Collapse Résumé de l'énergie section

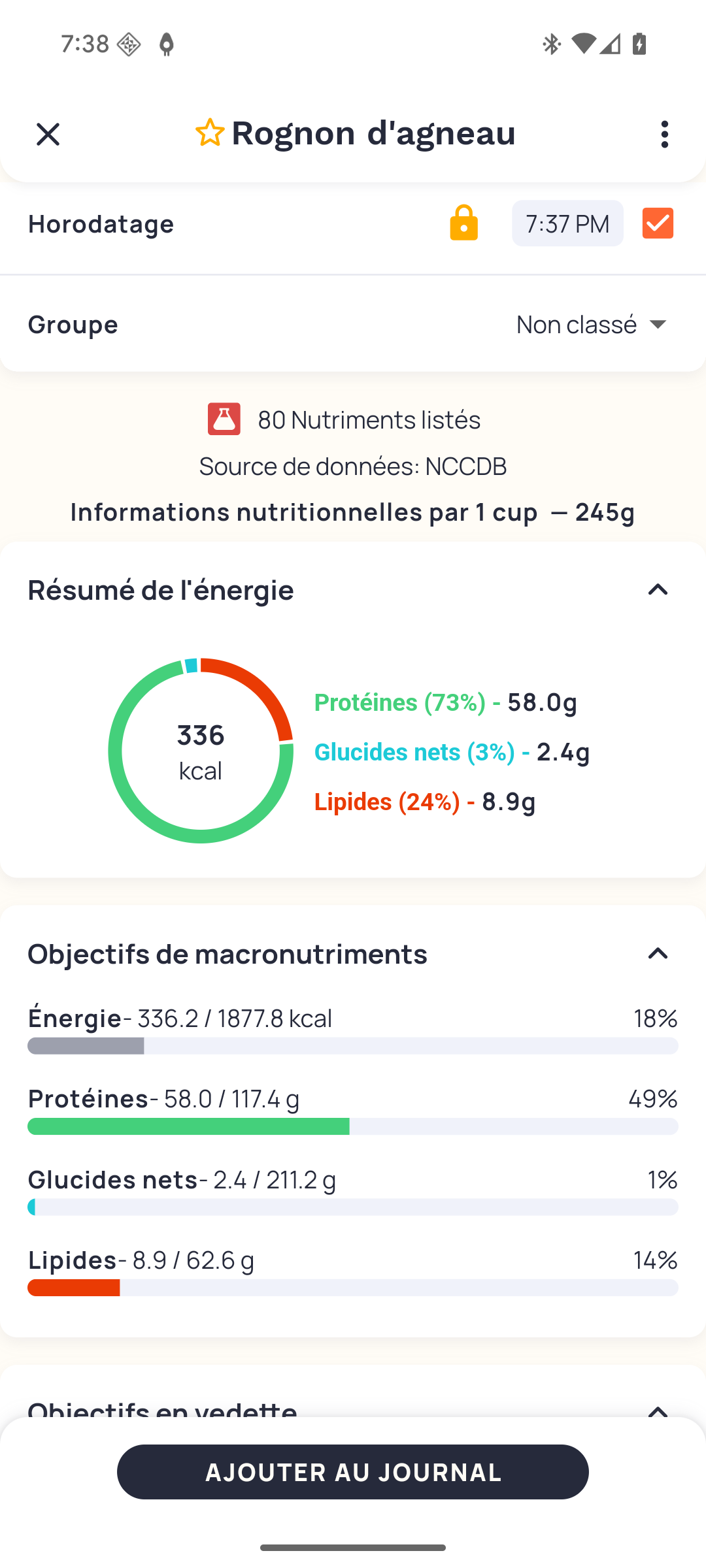[x=658, y=590]
